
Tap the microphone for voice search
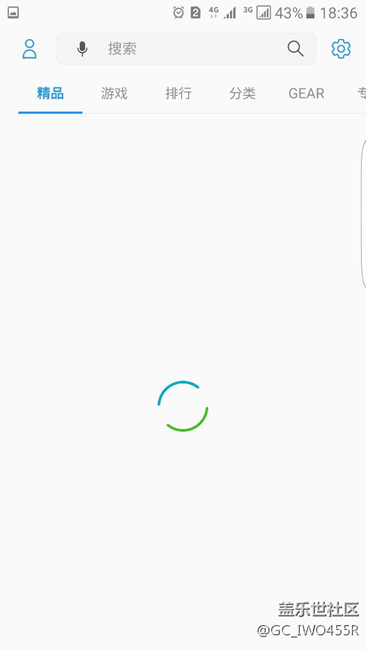(x=82, y=49)
